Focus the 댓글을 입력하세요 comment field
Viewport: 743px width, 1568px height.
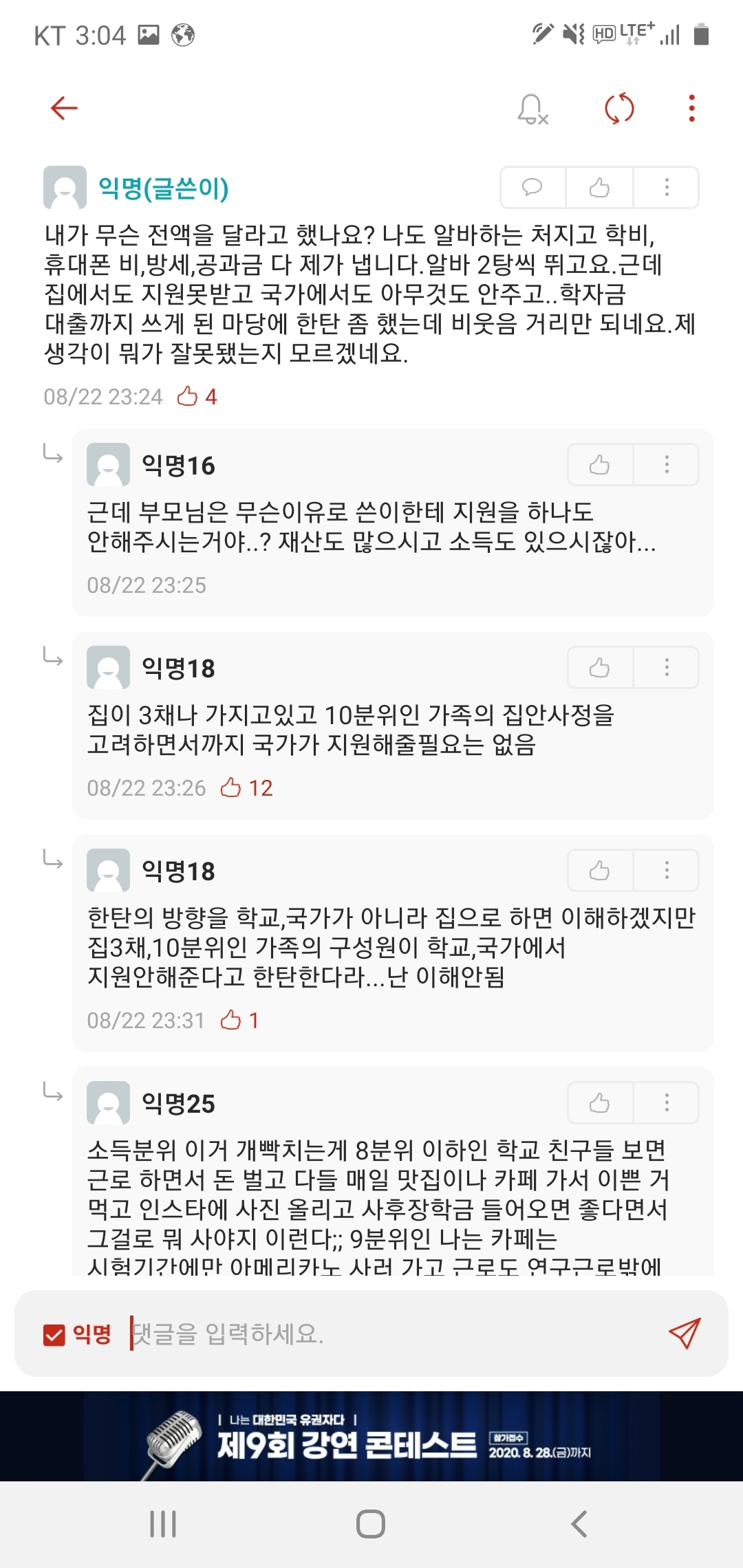(x=392, y=1333)
